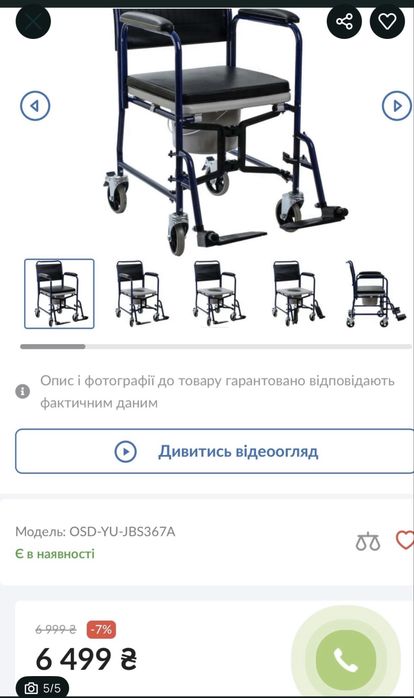Open Дивитись відеоогляд video review

(x=215, y=451)
